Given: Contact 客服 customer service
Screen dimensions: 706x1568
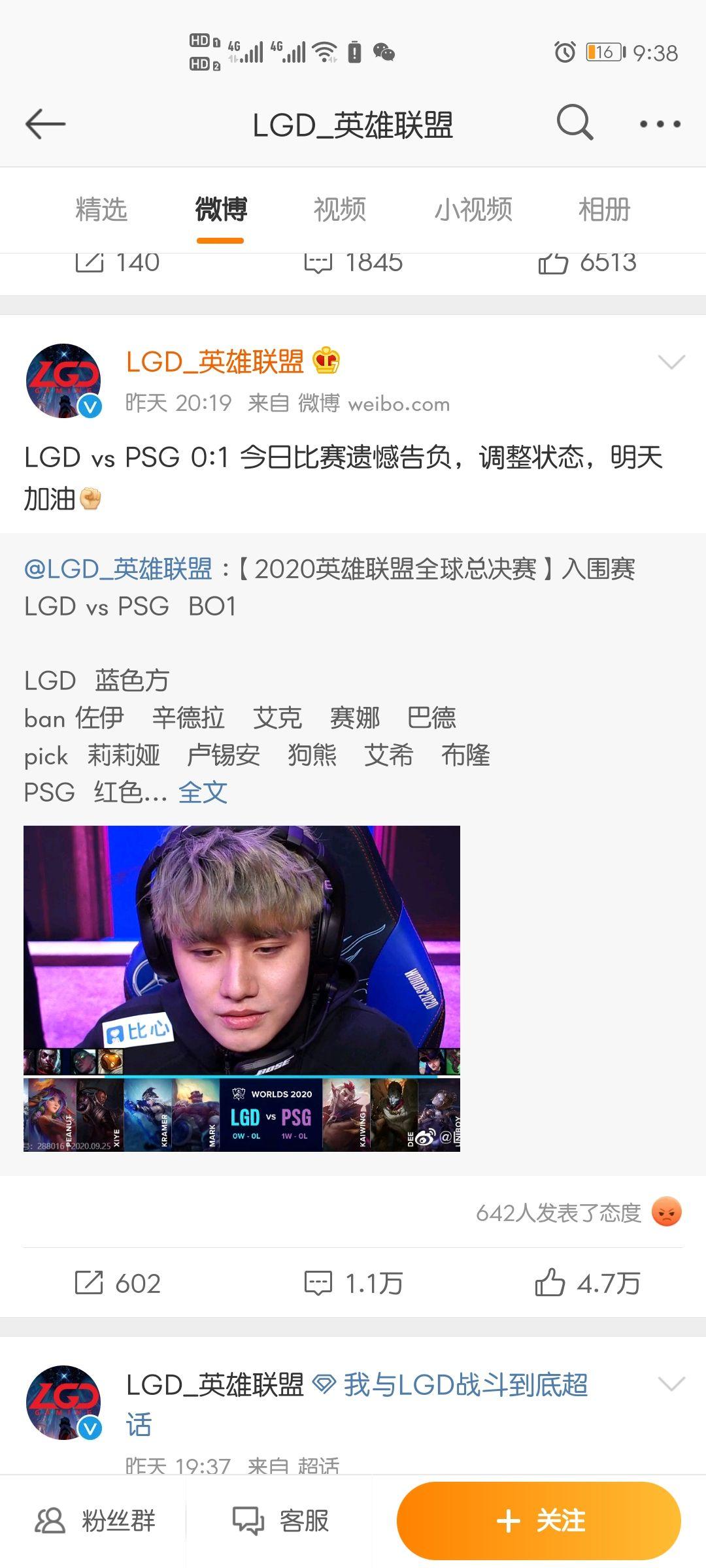Looking at the screenshot, I should click(x=281, y=1520).
